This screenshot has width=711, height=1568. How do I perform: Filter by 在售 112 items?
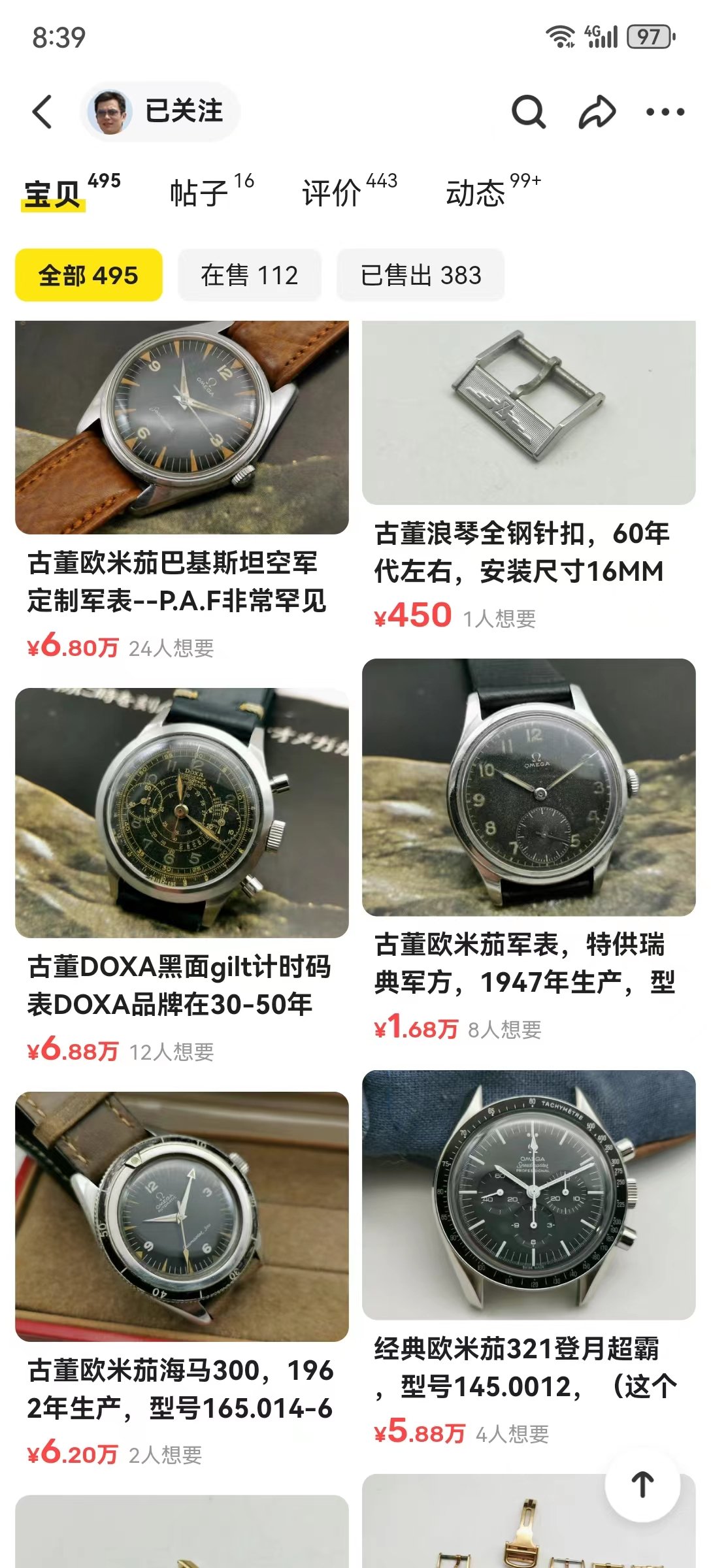pos(249,275)
